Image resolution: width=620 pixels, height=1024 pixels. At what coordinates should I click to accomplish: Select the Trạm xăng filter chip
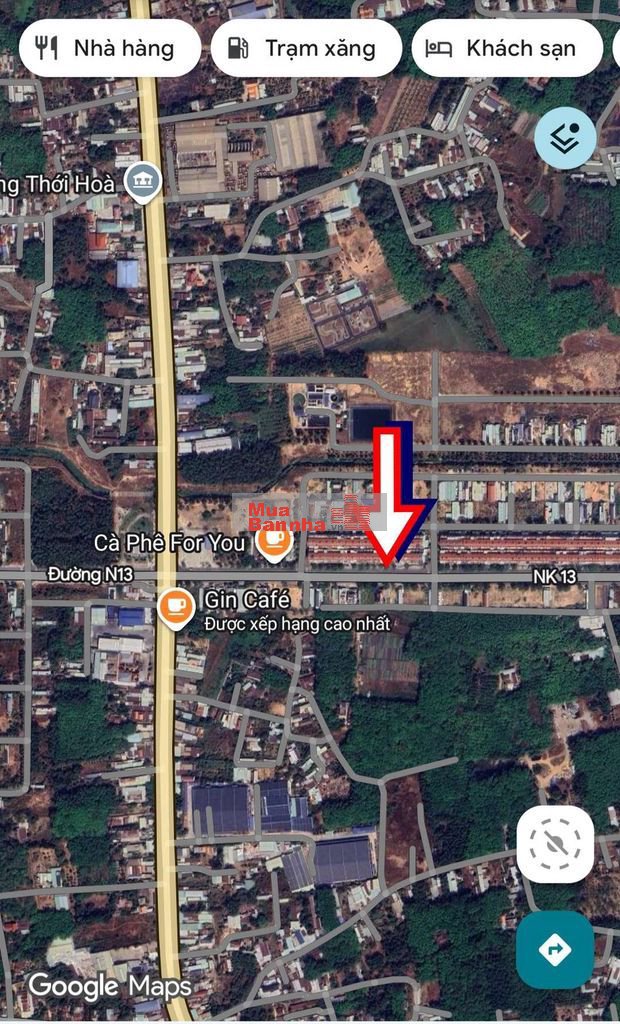[x=306, y=48]
